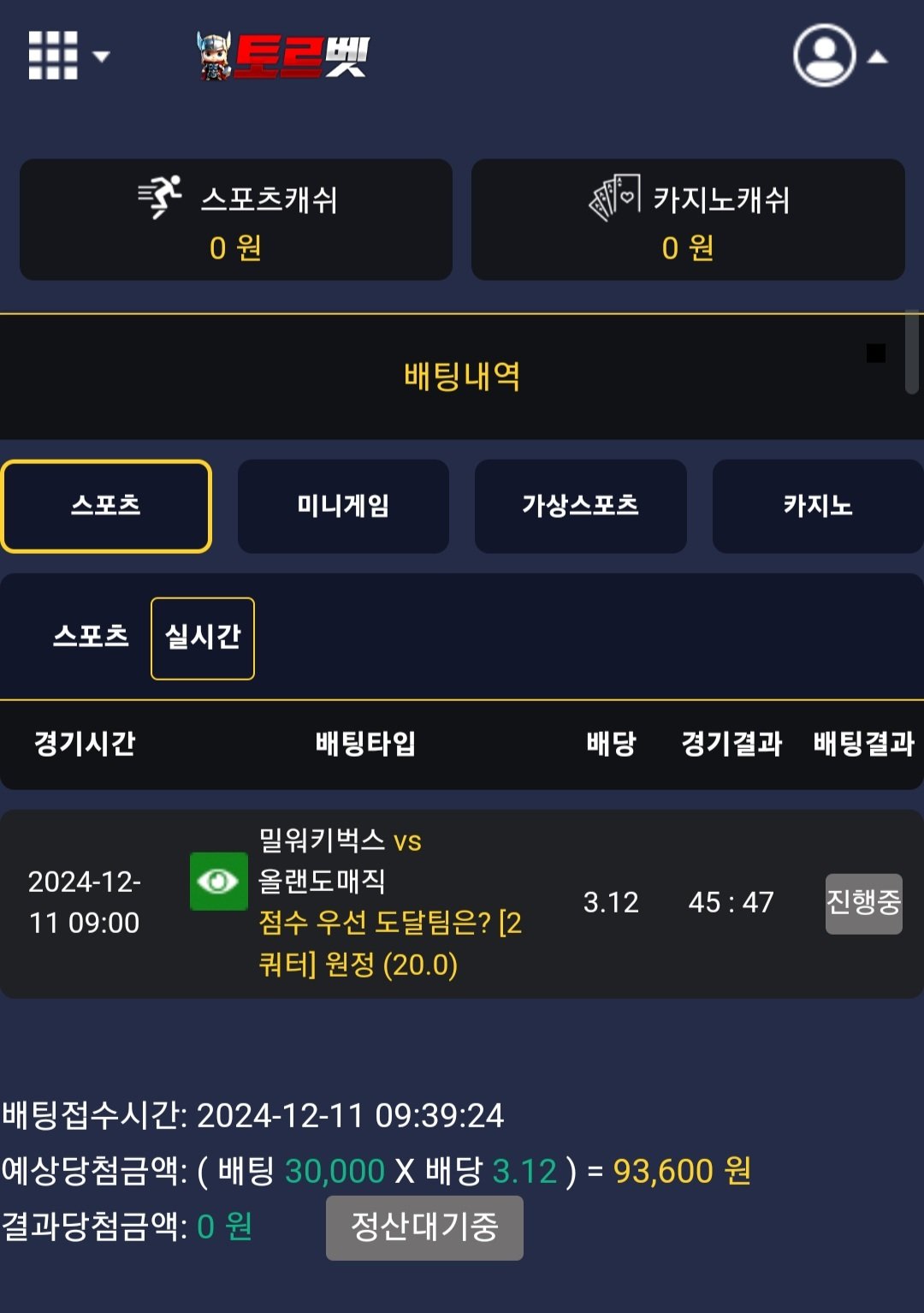
Task: Tap the green eye icon on the bet row
Action: click(218, 881)
